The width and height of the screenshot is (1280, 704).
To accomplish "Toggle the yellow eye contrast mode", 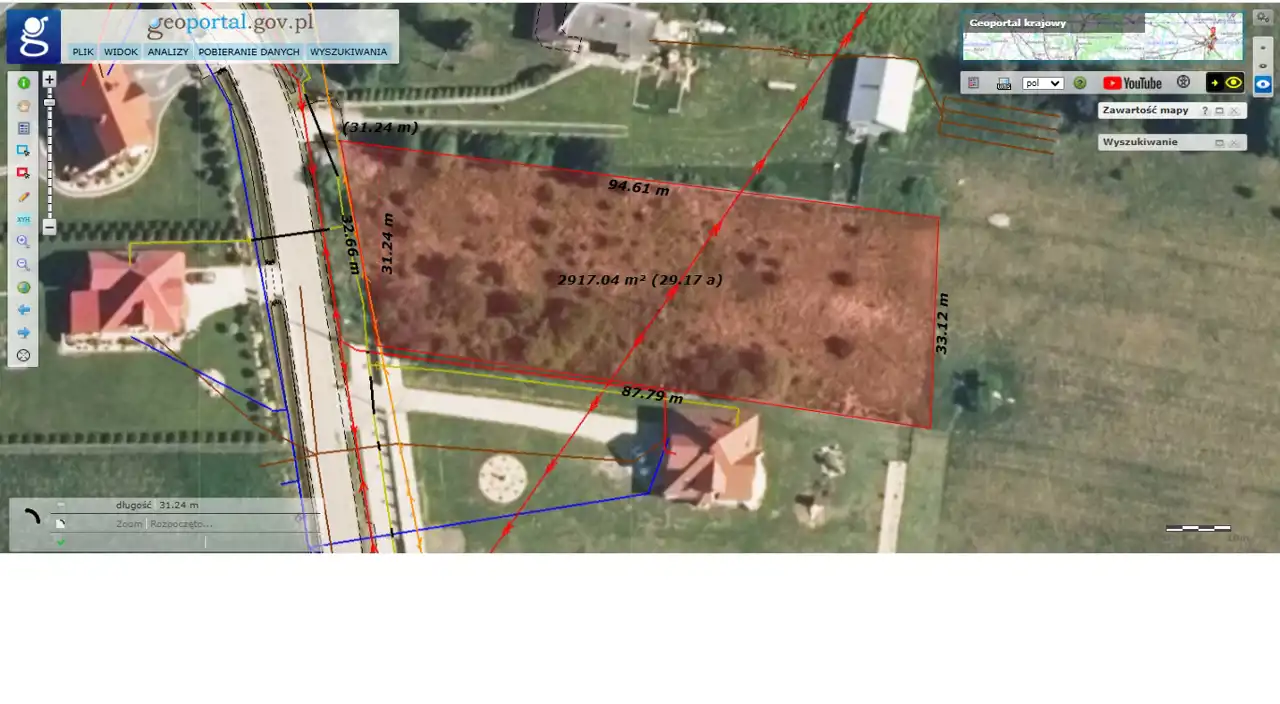I will coord(1233,83).
